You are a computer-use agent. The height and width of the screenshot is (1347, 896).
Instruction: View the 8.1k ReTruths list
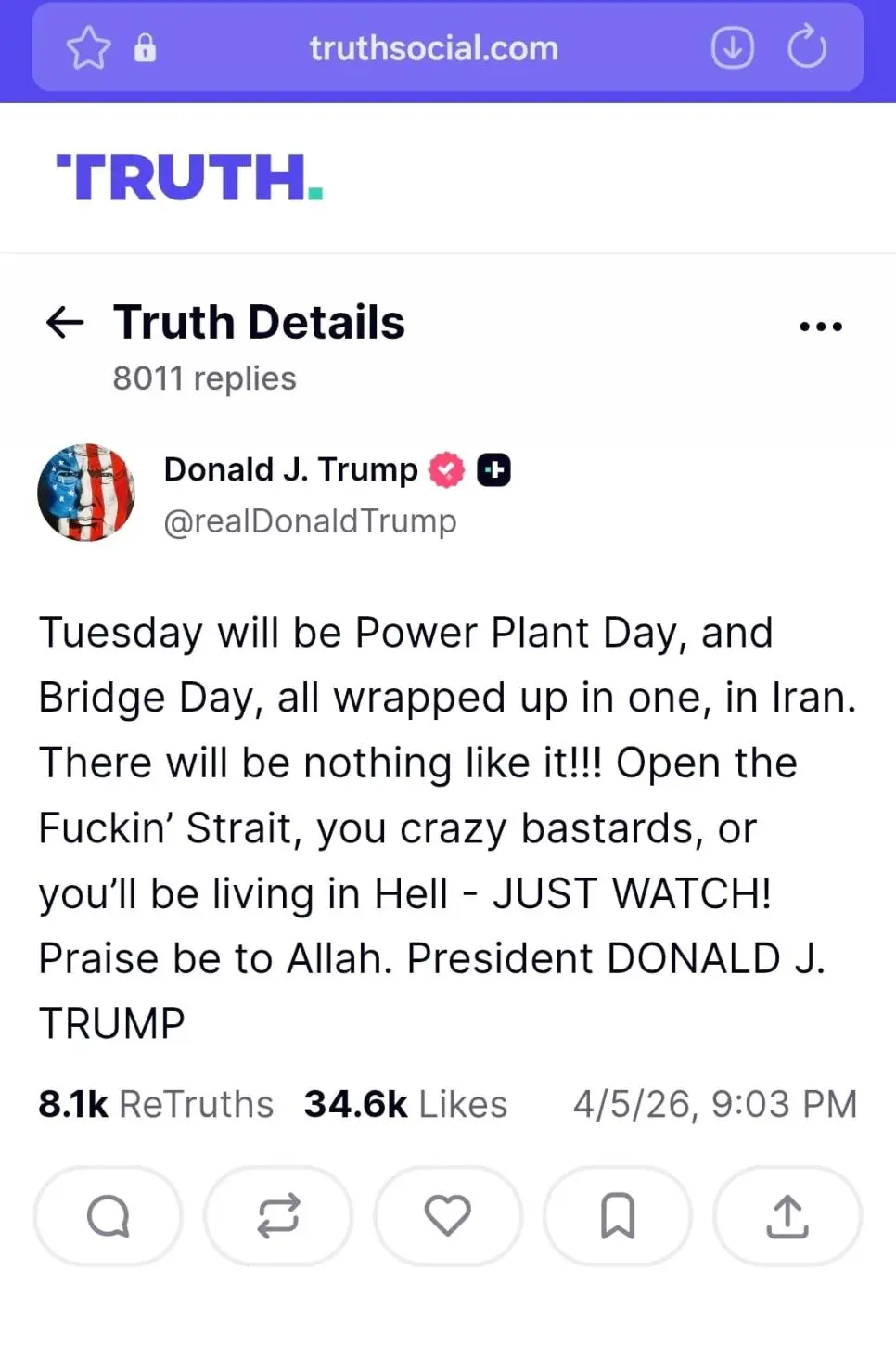[x=156, y=1104]
